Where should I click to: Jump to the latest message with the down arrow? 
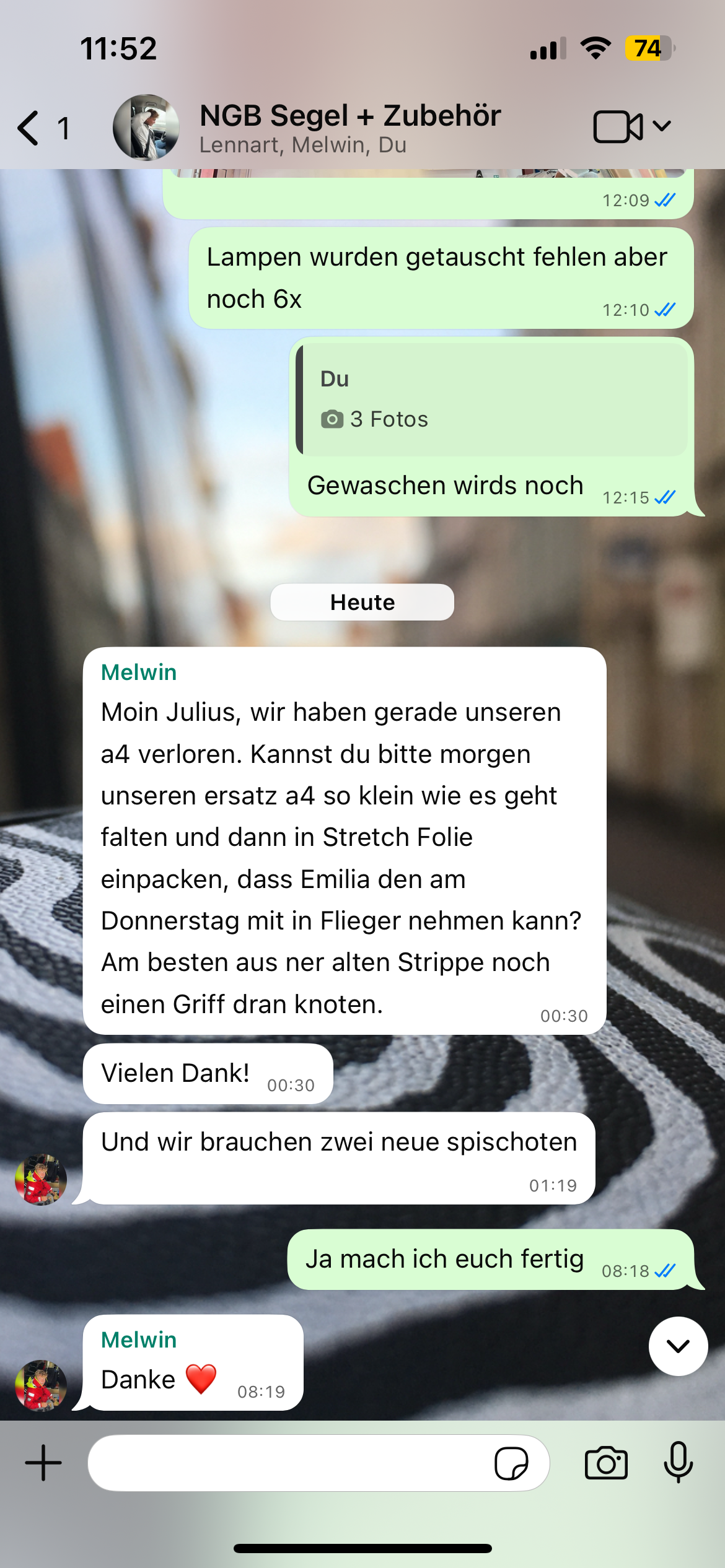[678, 1346]
